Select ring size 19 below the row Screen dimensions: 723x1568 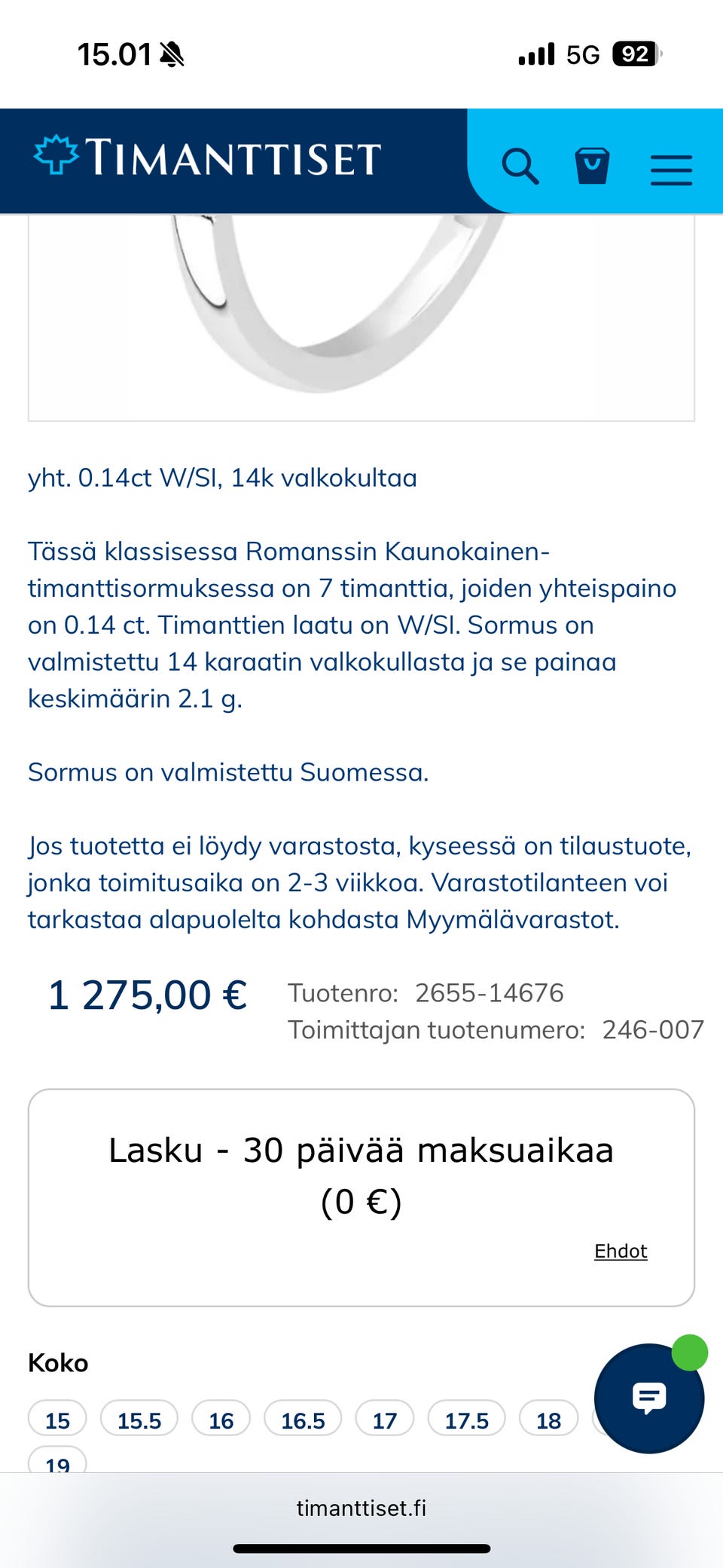tap(56, 1462)
